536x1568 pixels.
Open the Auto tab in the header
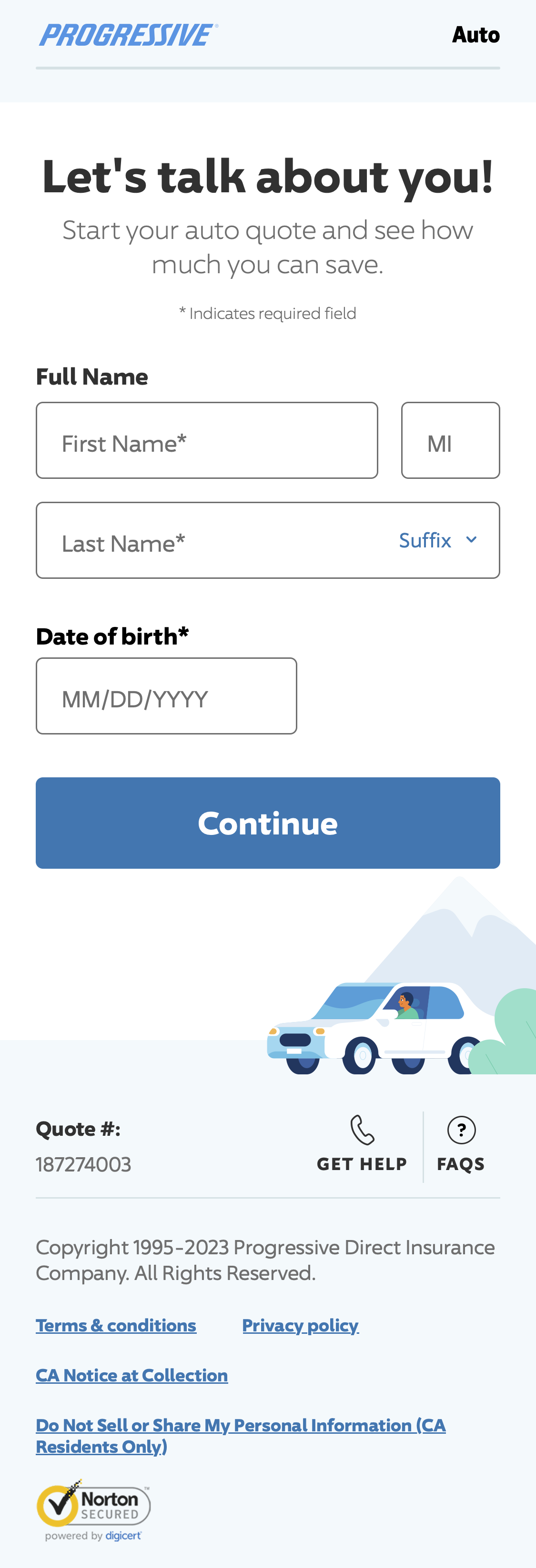tap(476, 35)
